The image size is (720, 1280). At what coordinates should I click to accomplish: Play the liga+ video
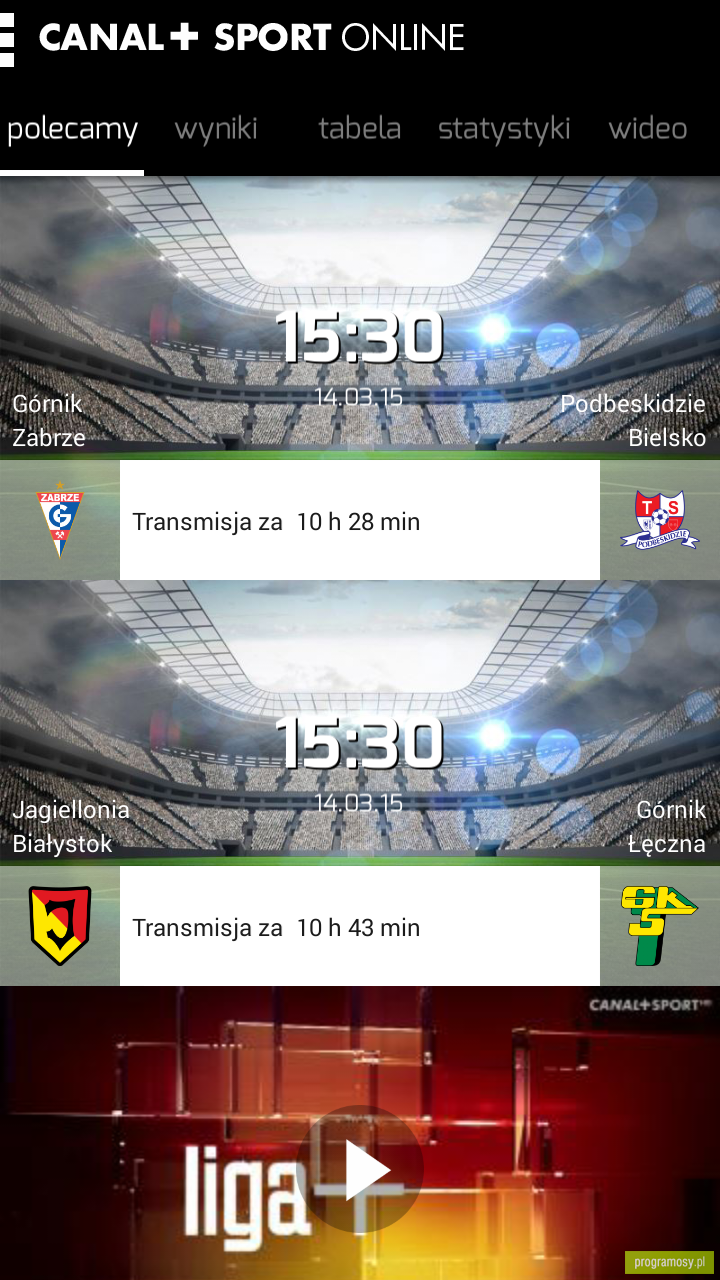[x=360, y=1168]
